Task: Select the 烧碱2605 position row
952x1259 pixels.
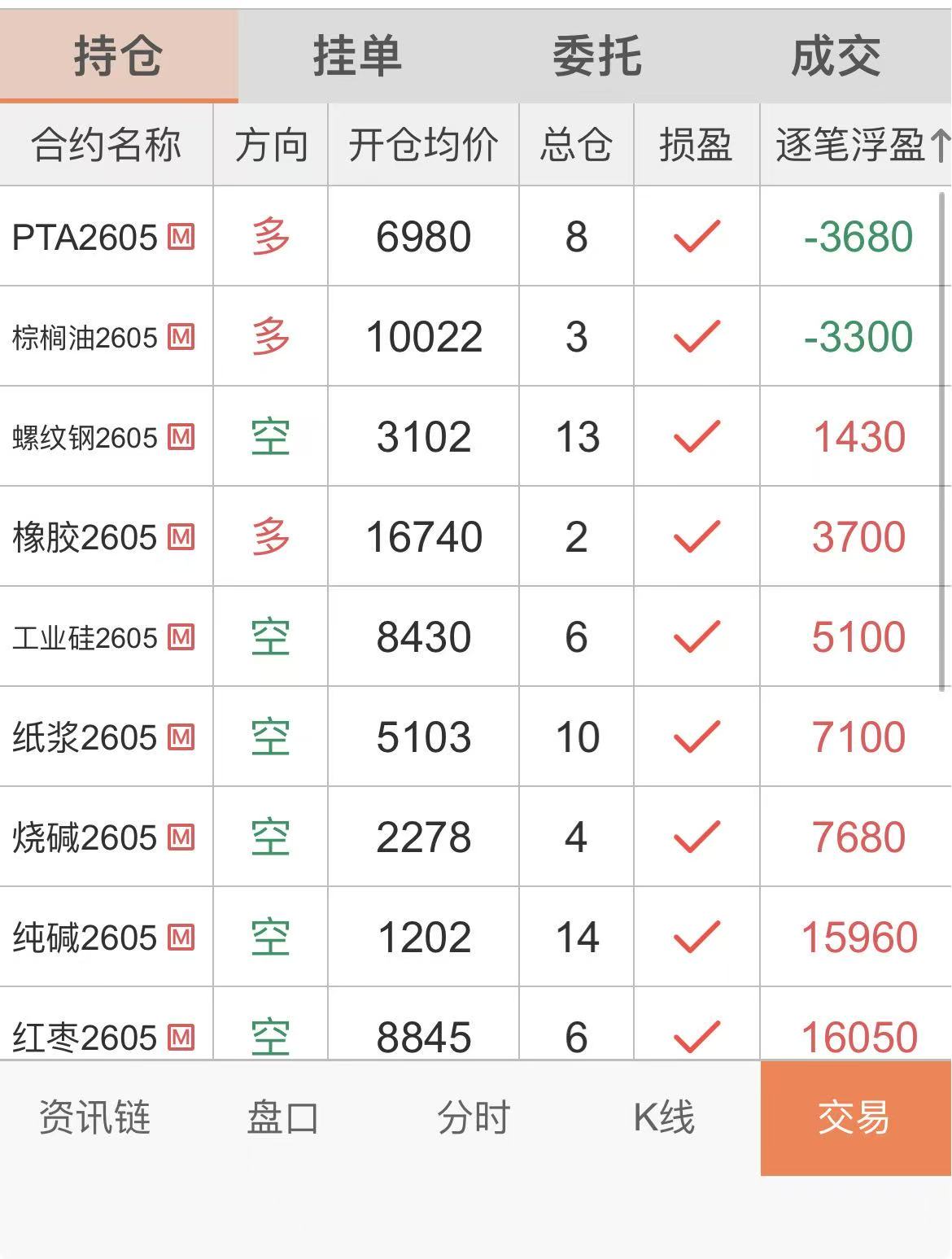Action: coord(476,837)
